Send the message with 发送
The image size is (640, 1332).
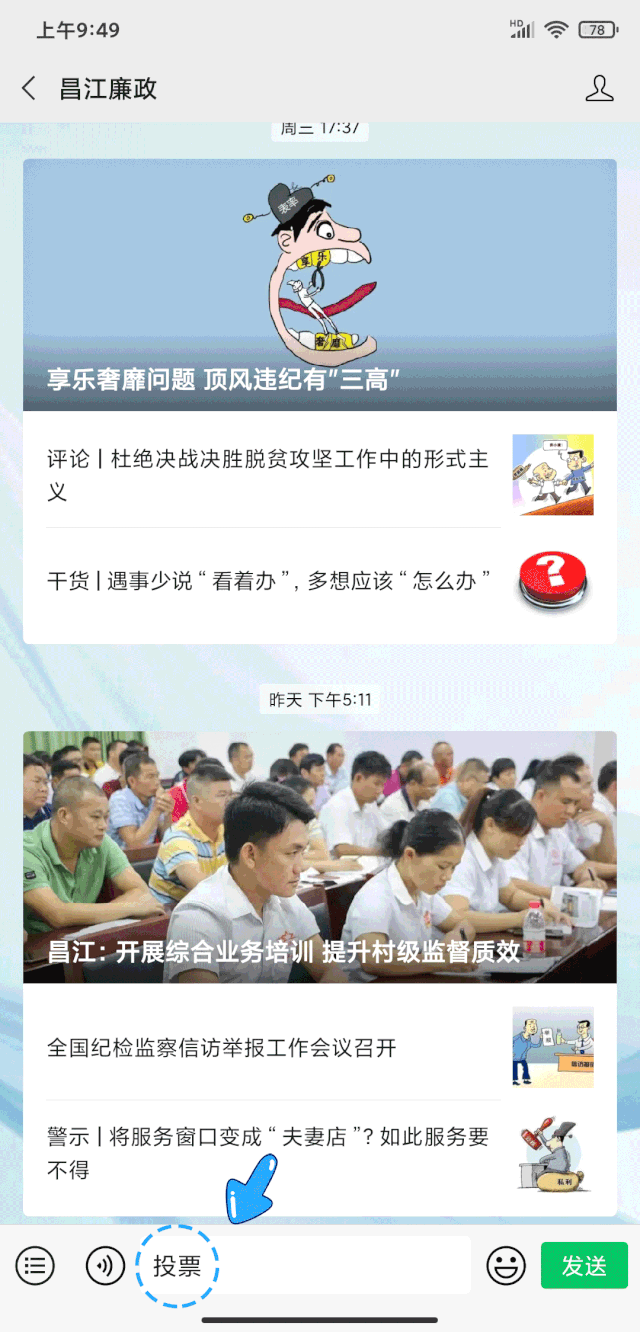click(584, 1266)
